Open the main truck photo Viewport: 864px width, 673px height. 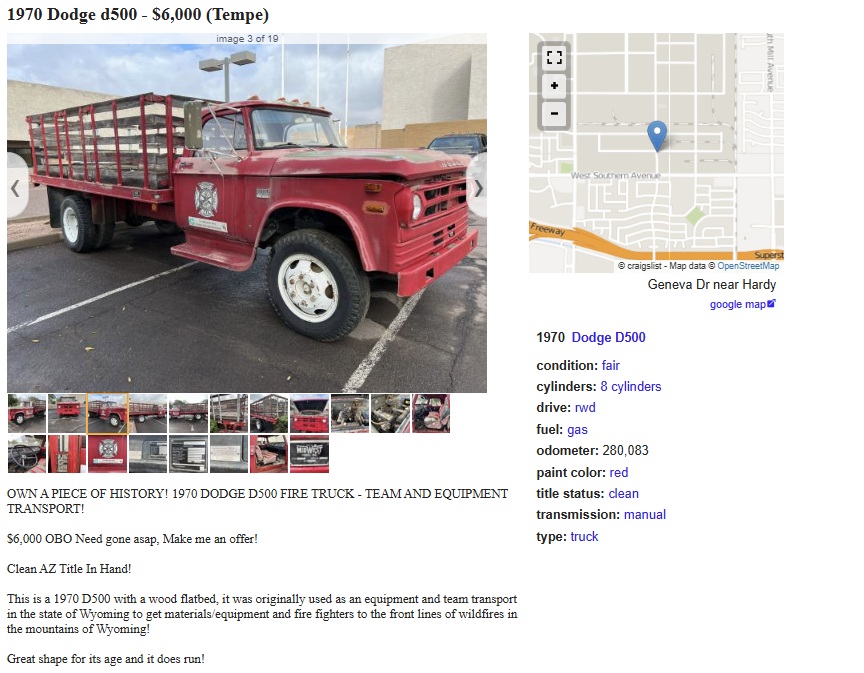tap(246, 215)
